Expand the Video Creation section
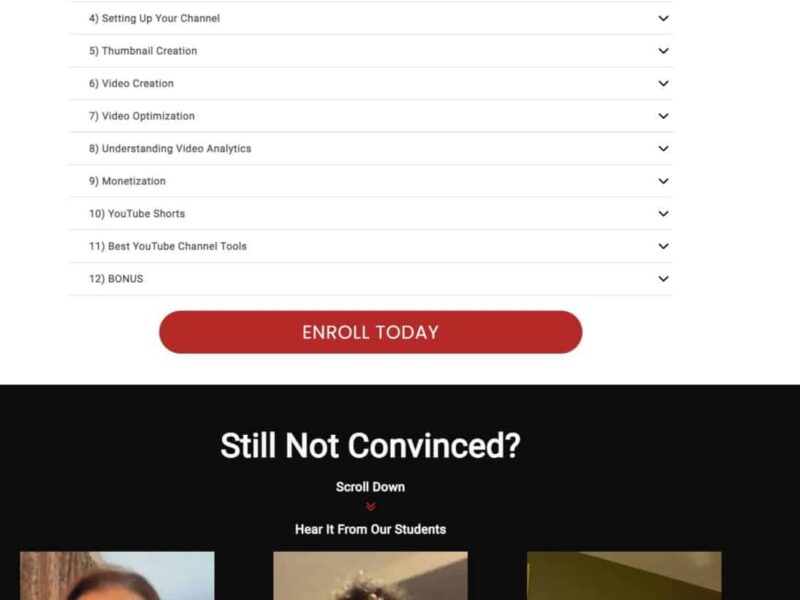Screen dimensions: 800x600 click(x=370, y=83)
